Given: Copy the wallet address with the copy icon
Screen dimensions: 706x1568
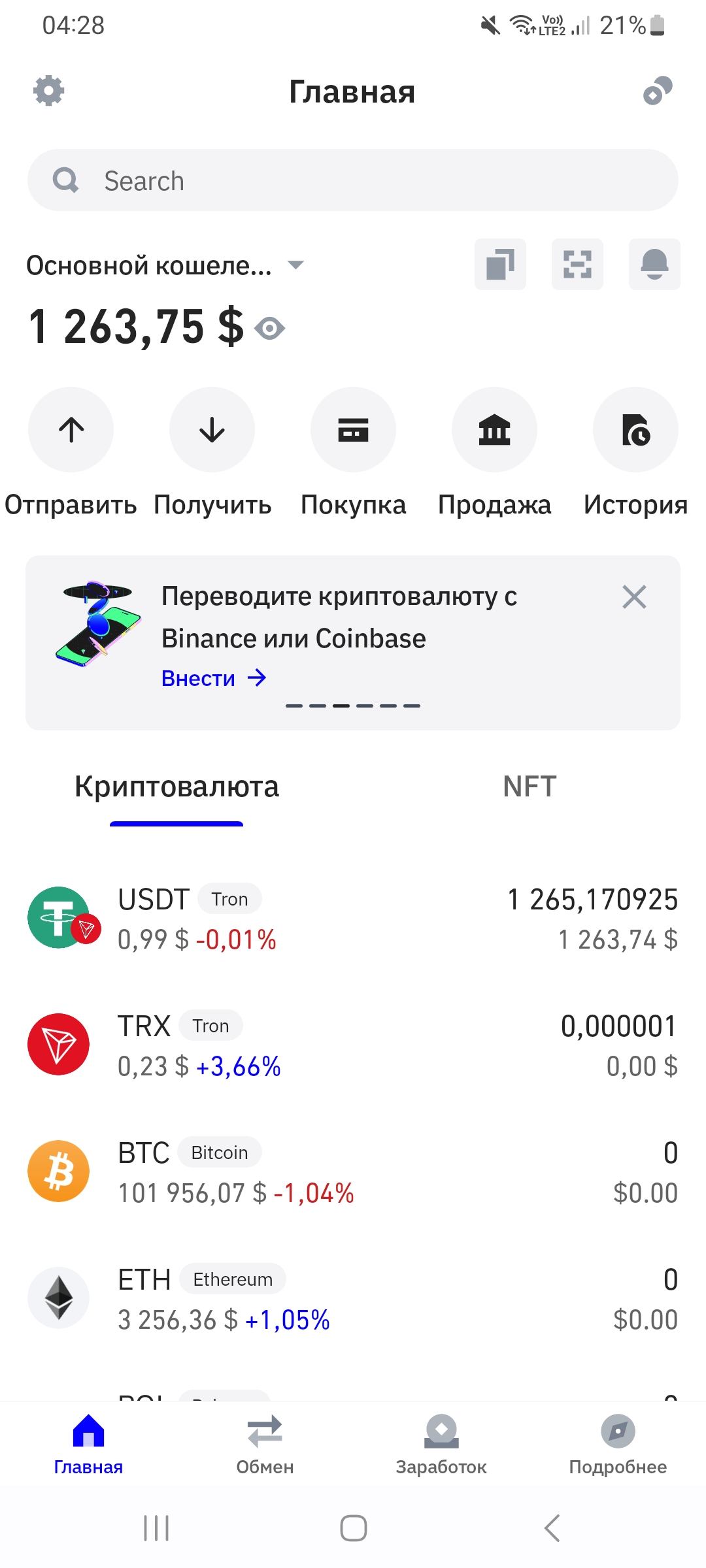Looking at the screenshot, I should 500,264.
